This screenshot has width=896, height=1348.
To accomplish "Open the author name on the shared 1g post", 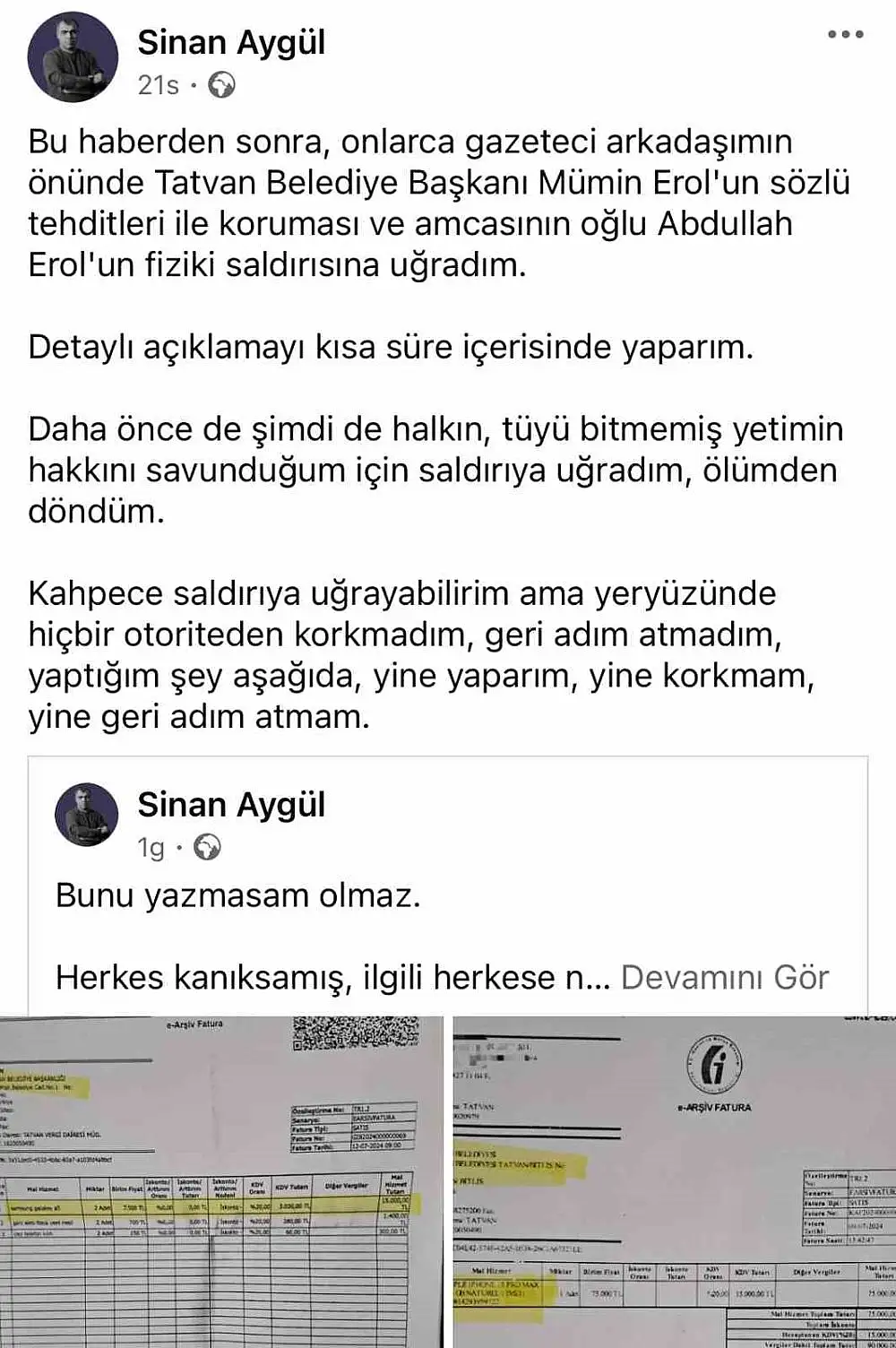I will pyautogui.click(x=231, y=805).
